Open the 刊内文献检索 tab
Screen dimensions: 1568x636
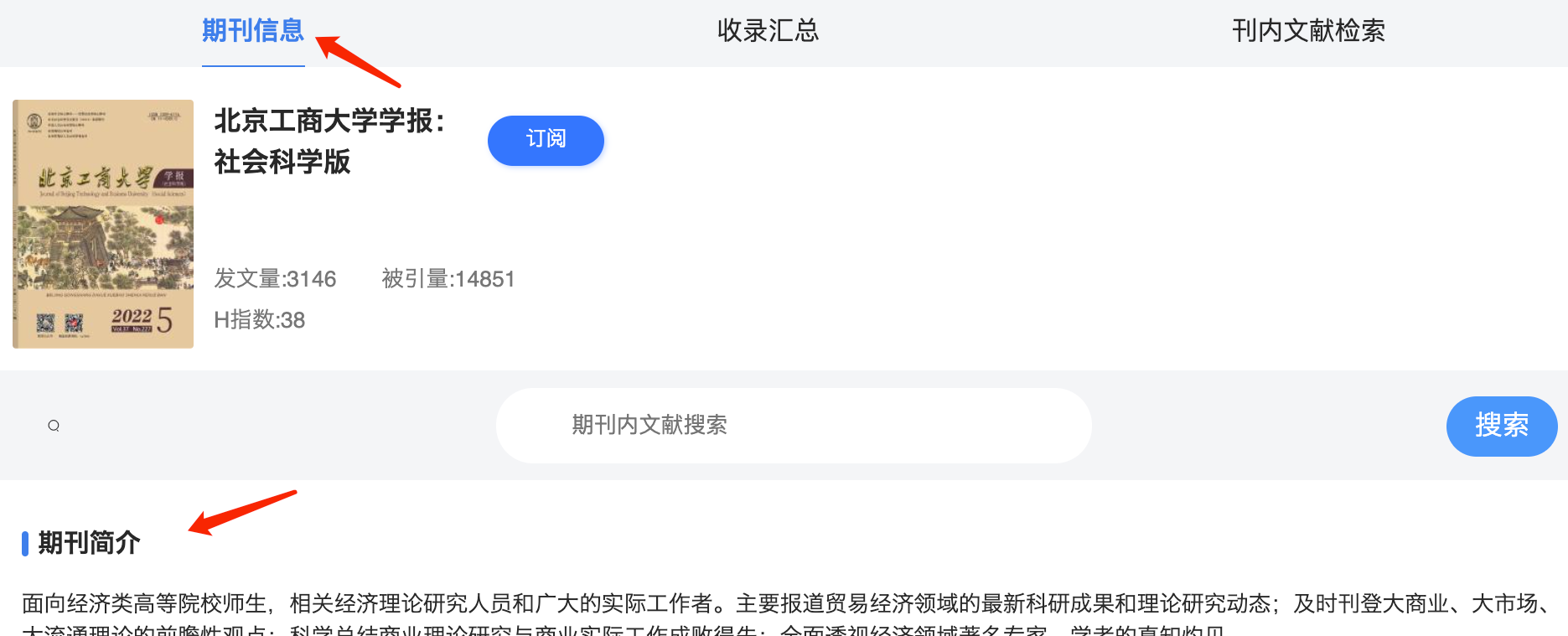point(1308,31)
